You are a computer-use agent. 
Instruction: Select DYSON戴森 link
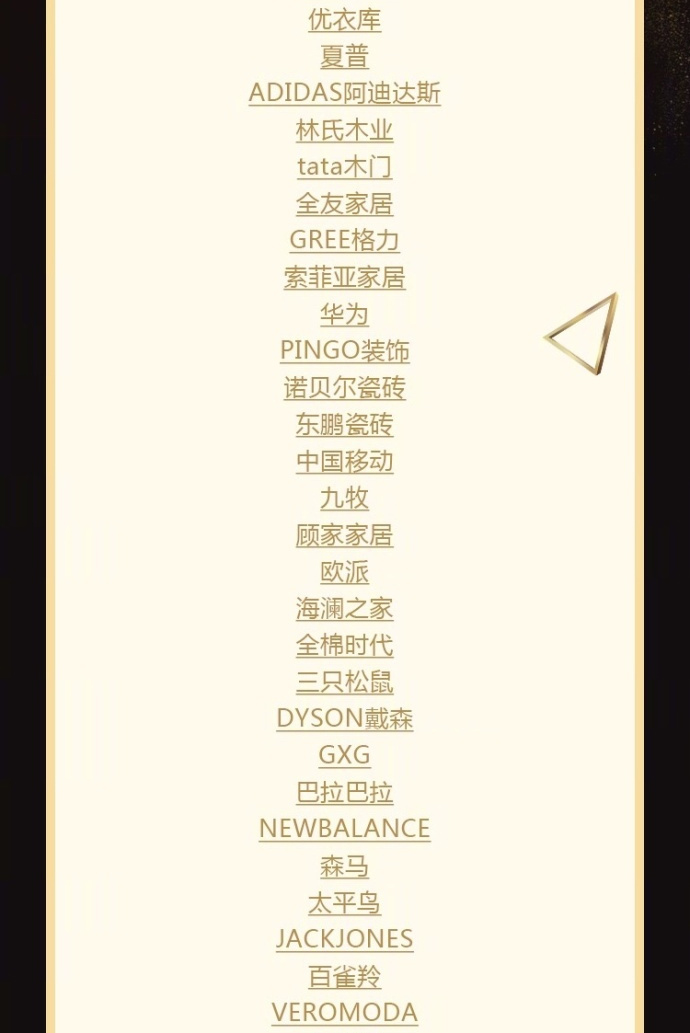(x=344, y=719)
